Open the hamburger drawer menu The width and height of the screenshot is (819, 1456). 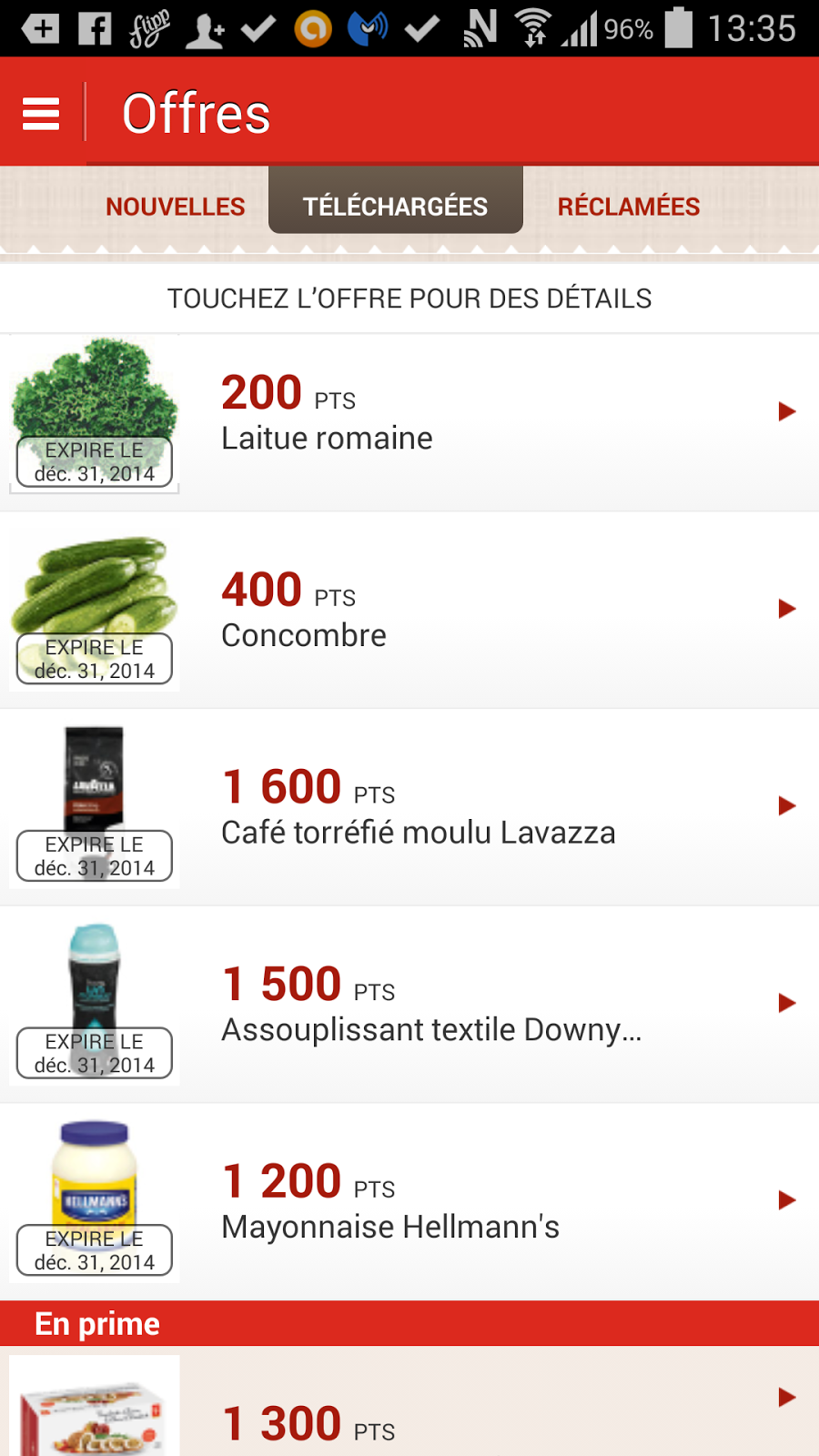point(41,114)
